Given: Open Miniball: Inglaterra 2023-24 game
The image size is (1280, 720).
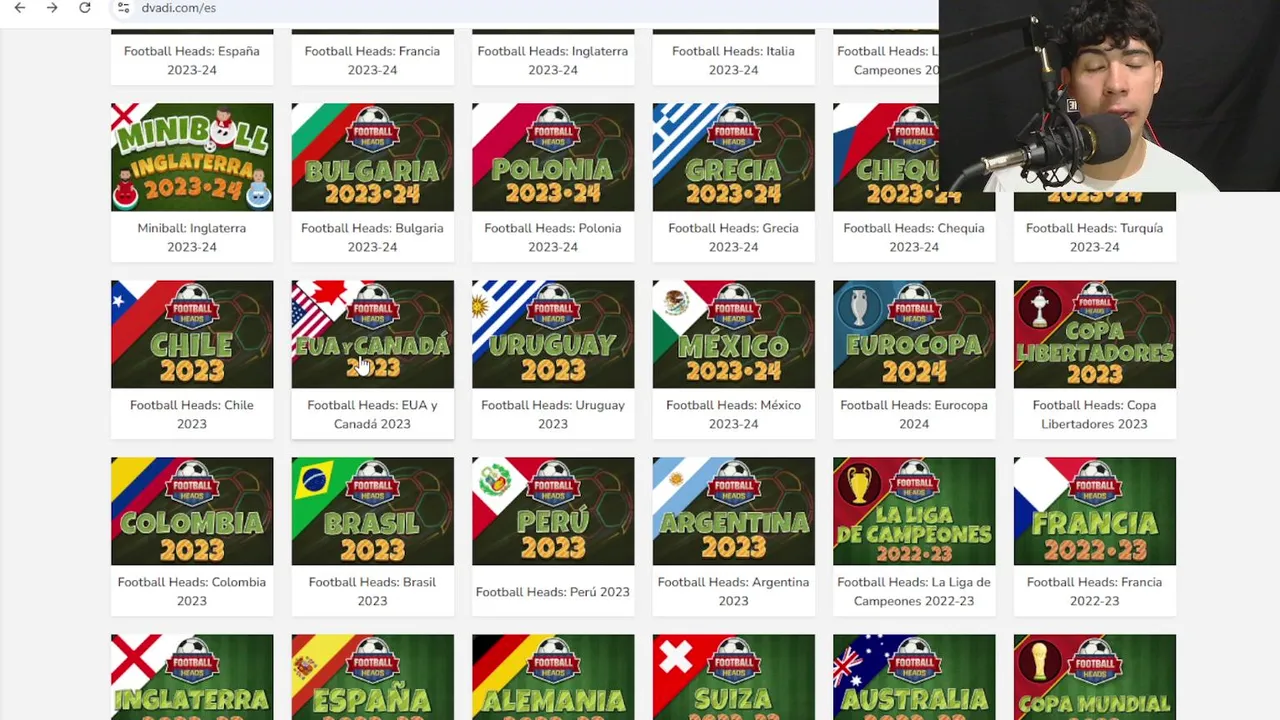Looking at the screenshot, I should coord(192,158).
